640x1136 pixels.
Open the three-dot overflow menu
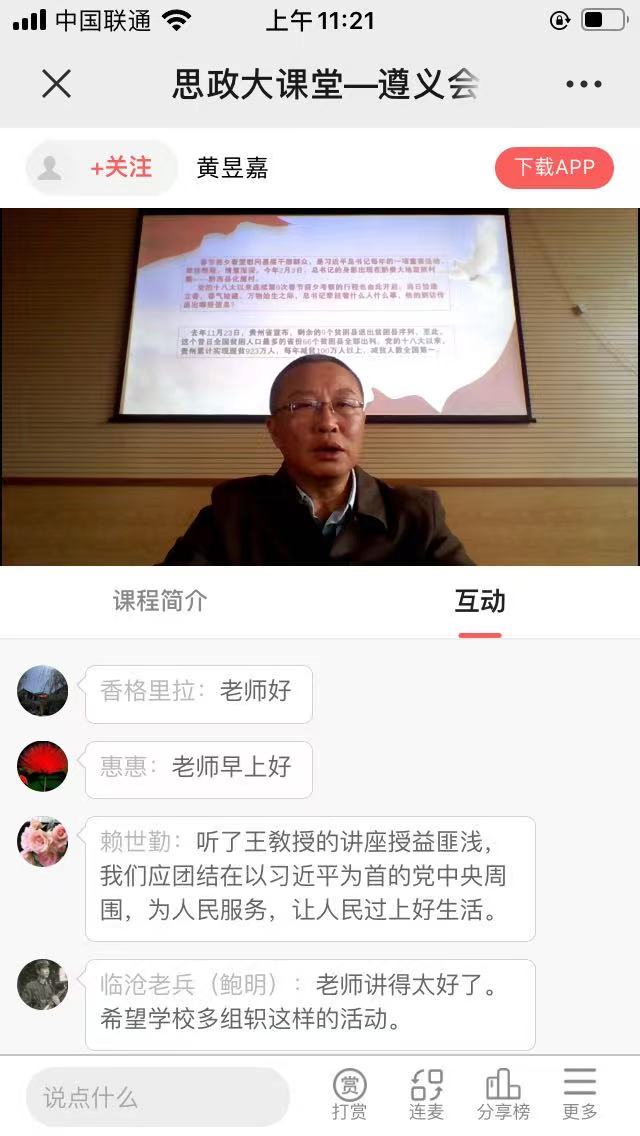coord(583,84)
